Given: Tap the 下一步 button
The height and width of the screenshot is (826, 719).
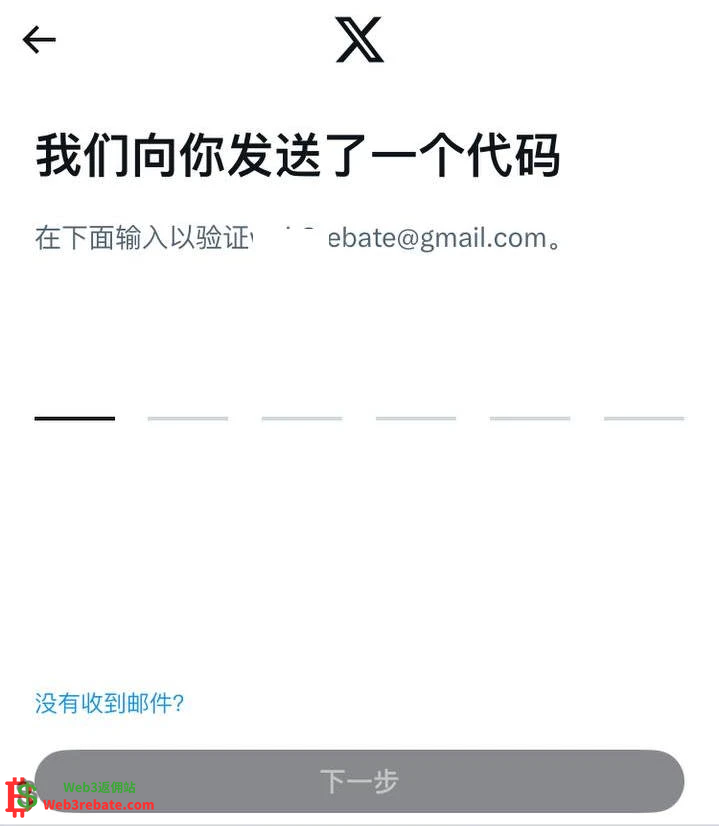Looking at the screenshot, I should click(359, 781).
